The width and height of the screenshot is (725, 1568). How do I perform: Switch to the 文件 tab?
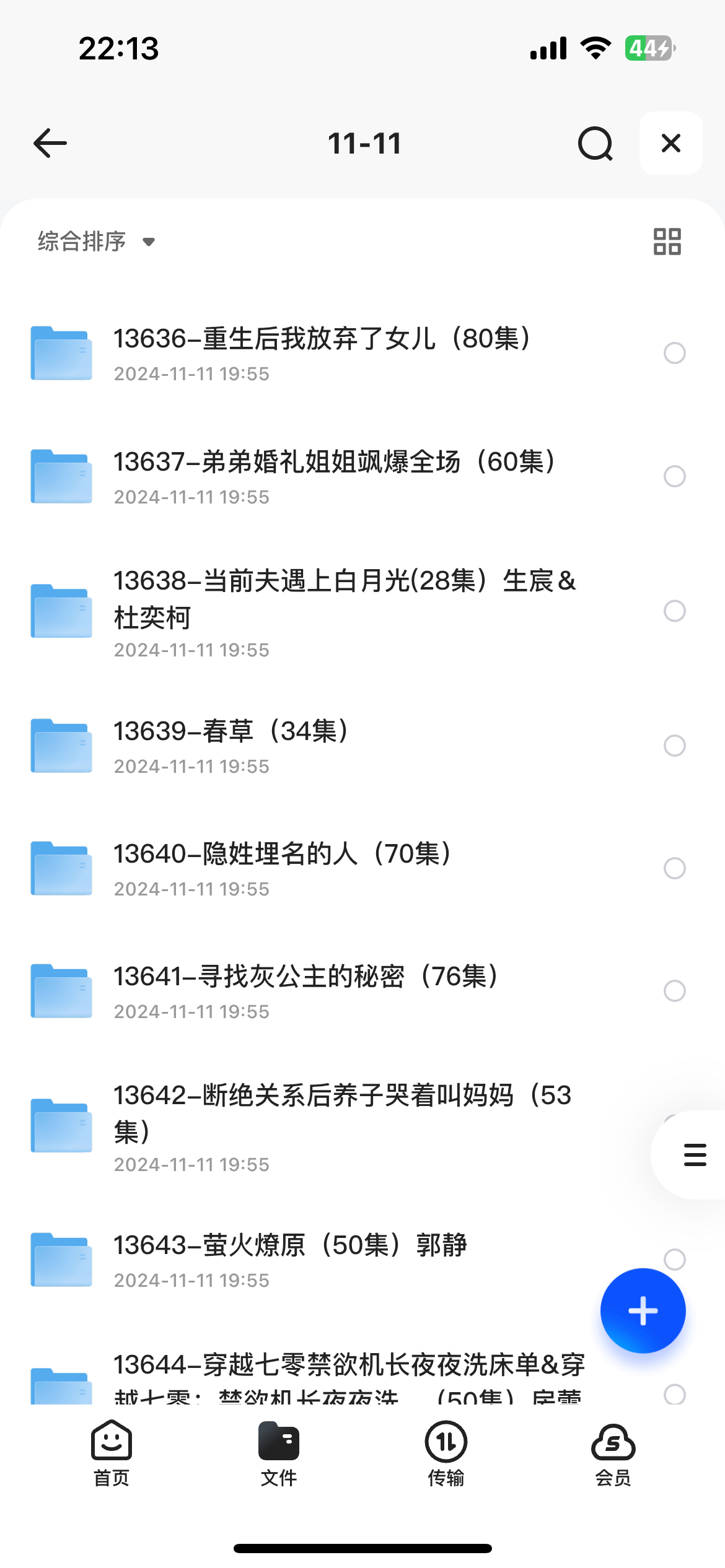point(279,1453)
